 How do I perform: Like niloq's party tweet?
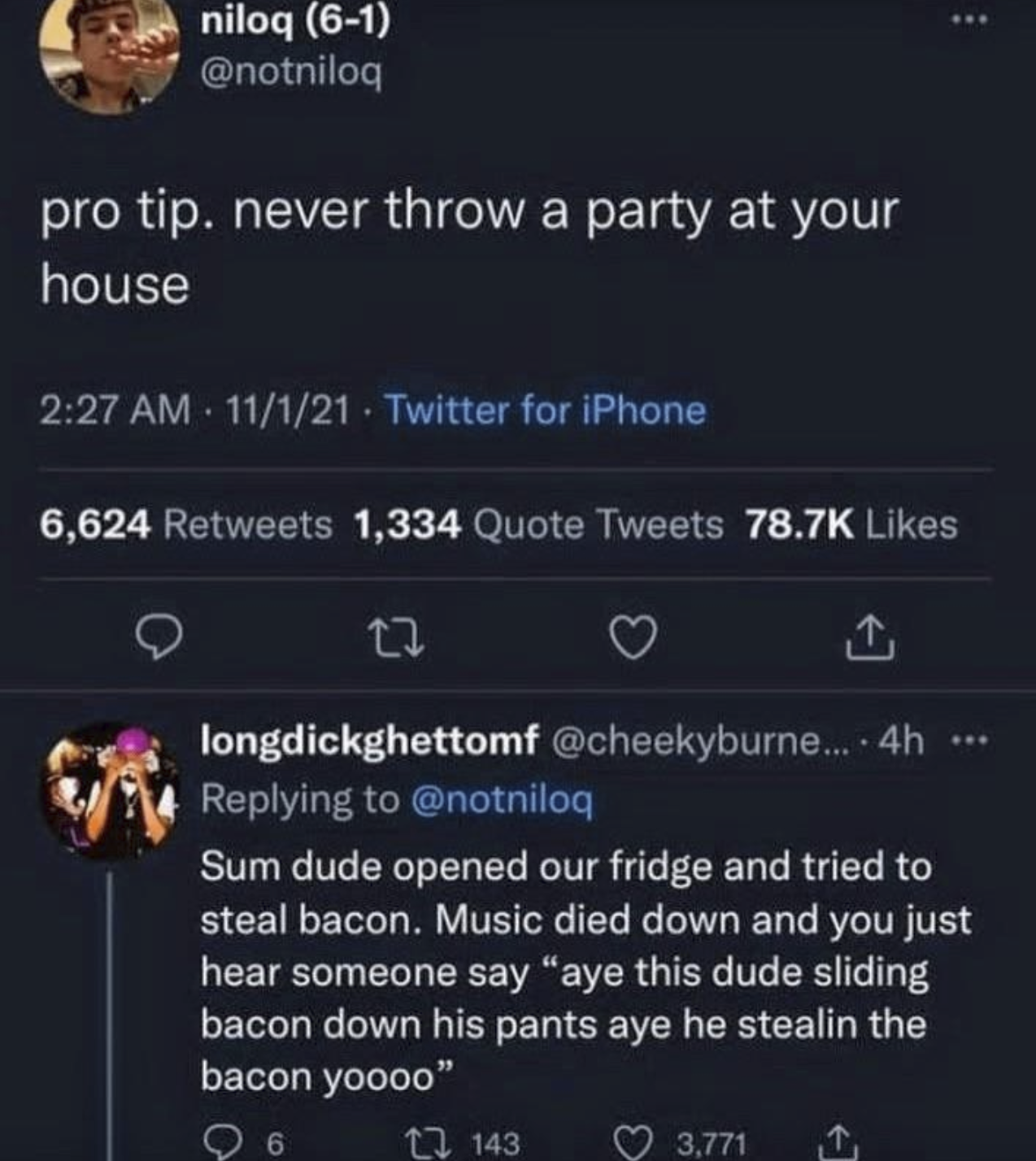[x=633, y=637]
